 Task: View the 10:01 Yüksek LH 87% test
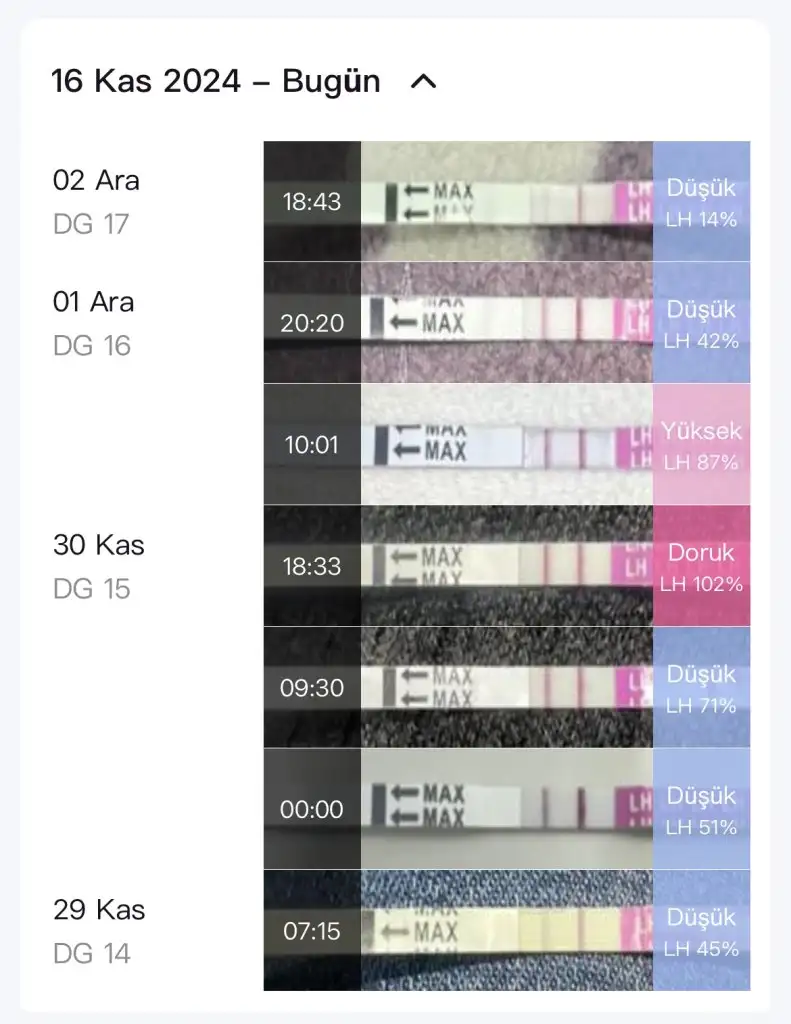506,444
